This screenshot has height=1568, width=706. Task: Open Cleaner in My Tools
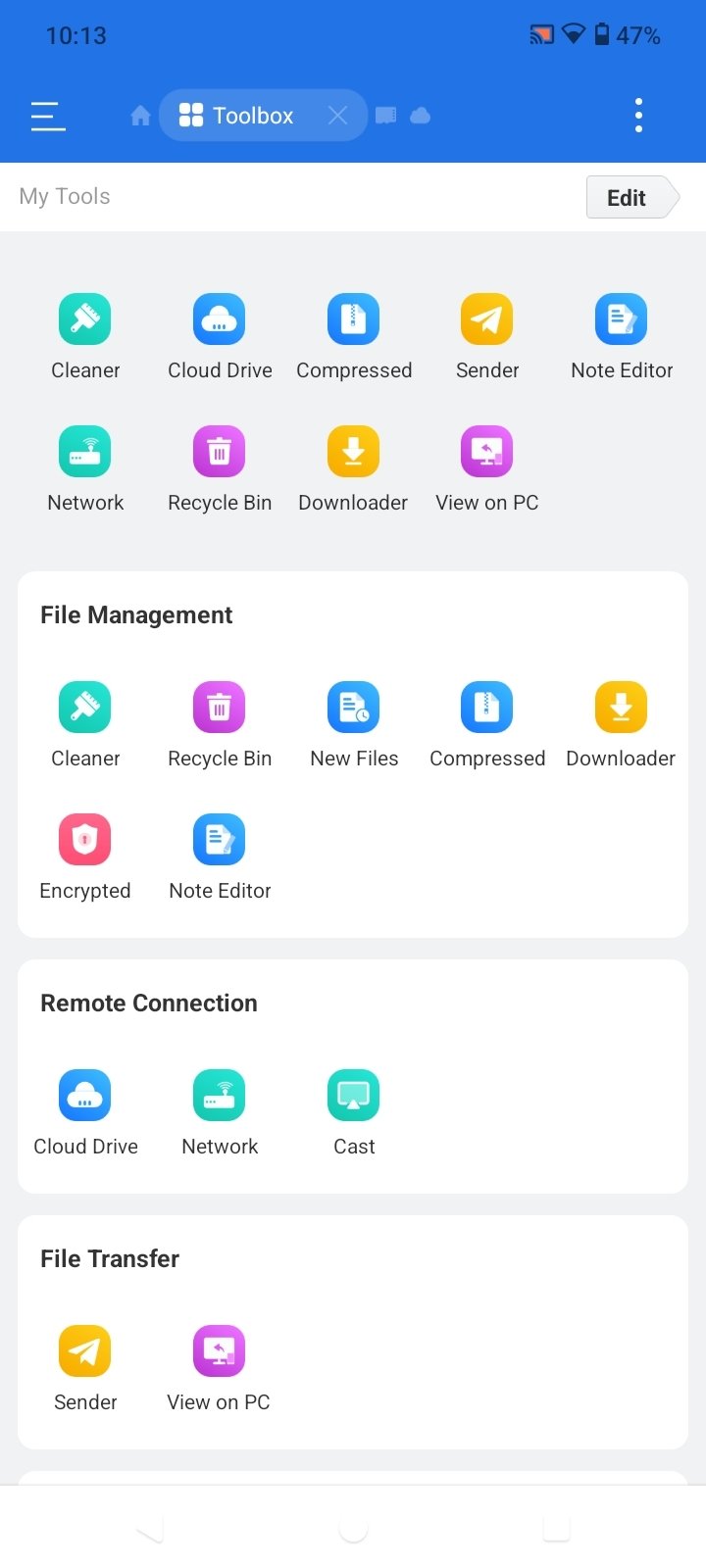click(85, 338)
